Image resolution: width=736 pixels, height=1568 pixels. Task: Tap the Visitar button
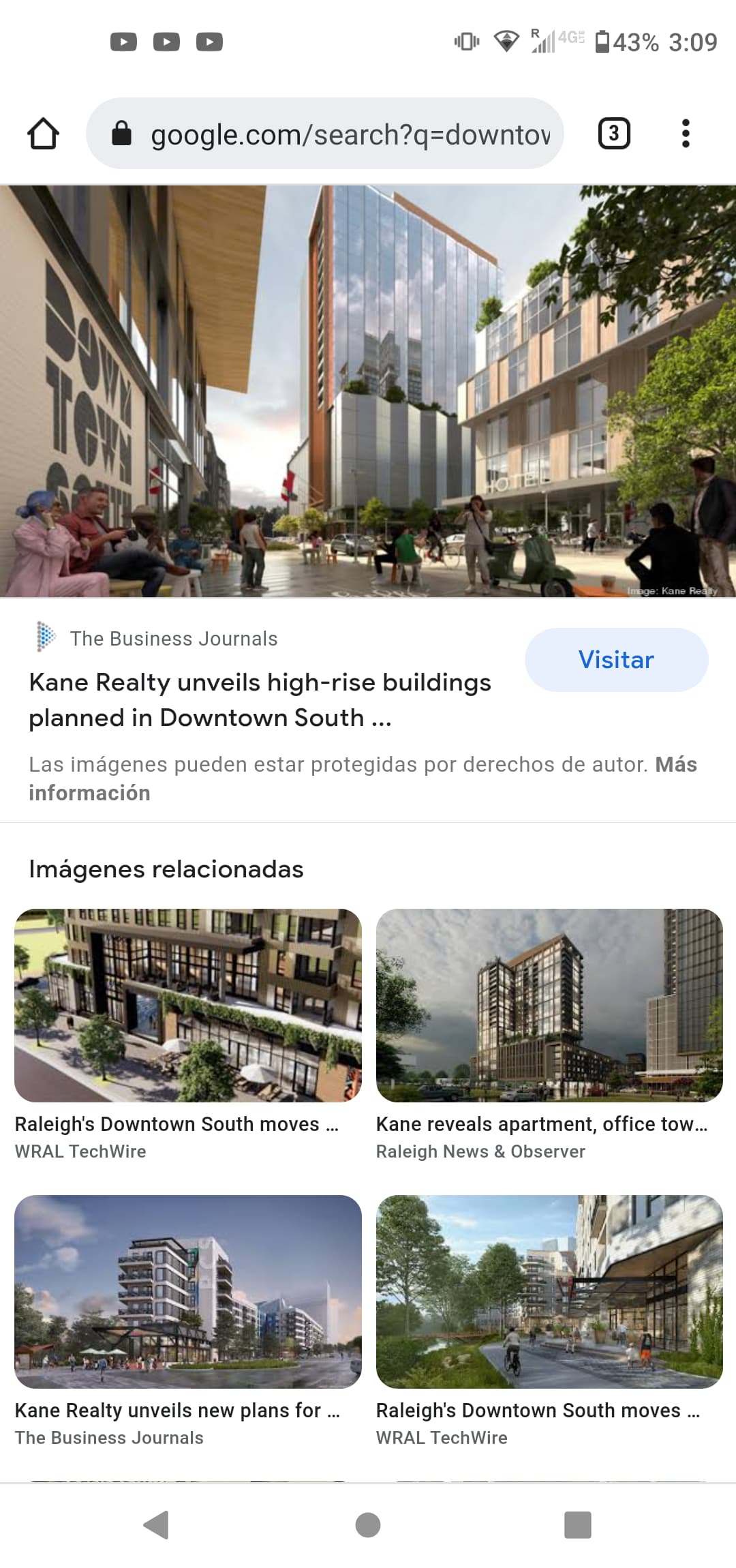[x=616, y=660]
